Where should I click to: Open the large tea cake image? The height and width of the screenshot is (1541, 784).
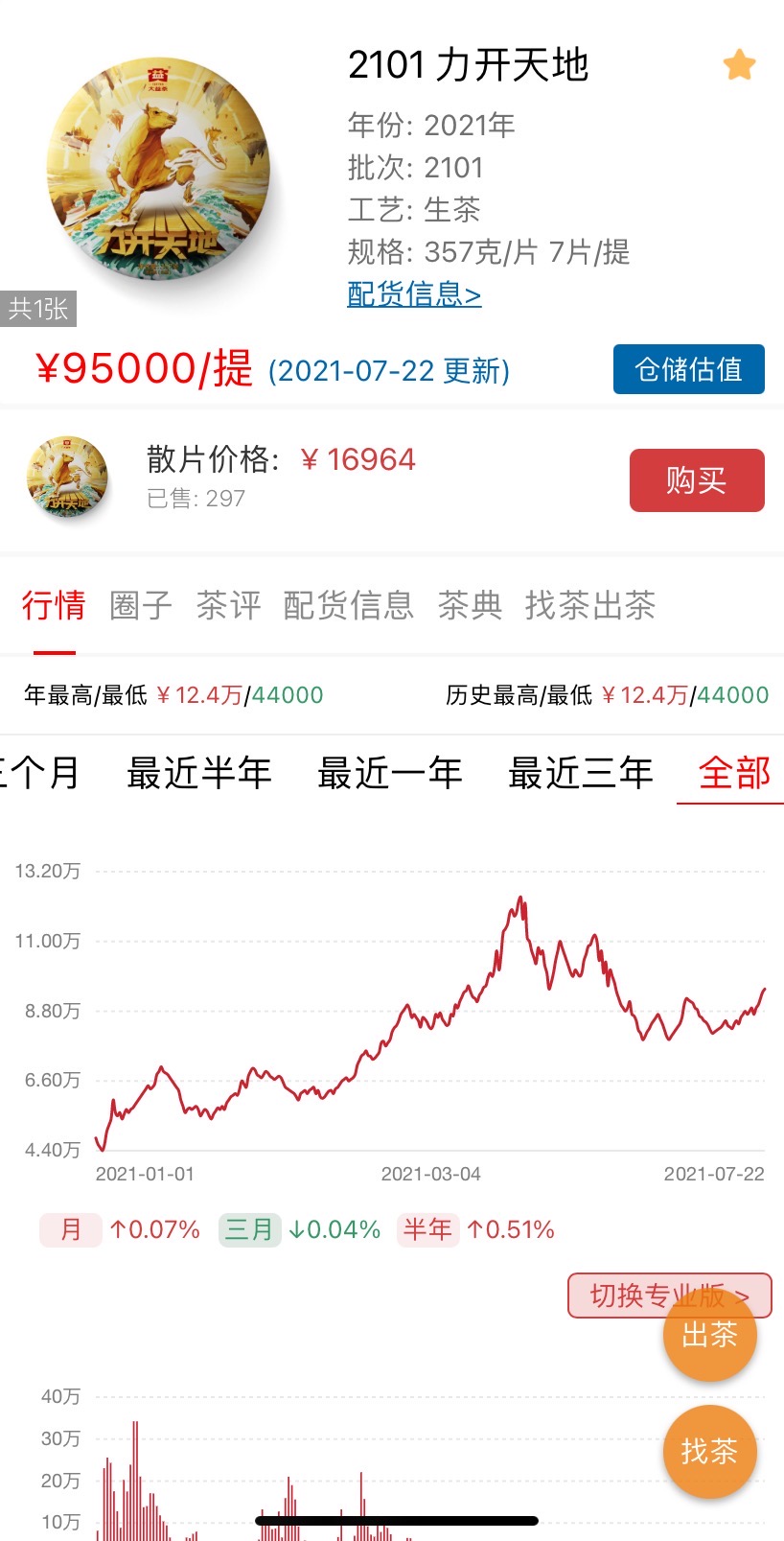click(159, 171)
